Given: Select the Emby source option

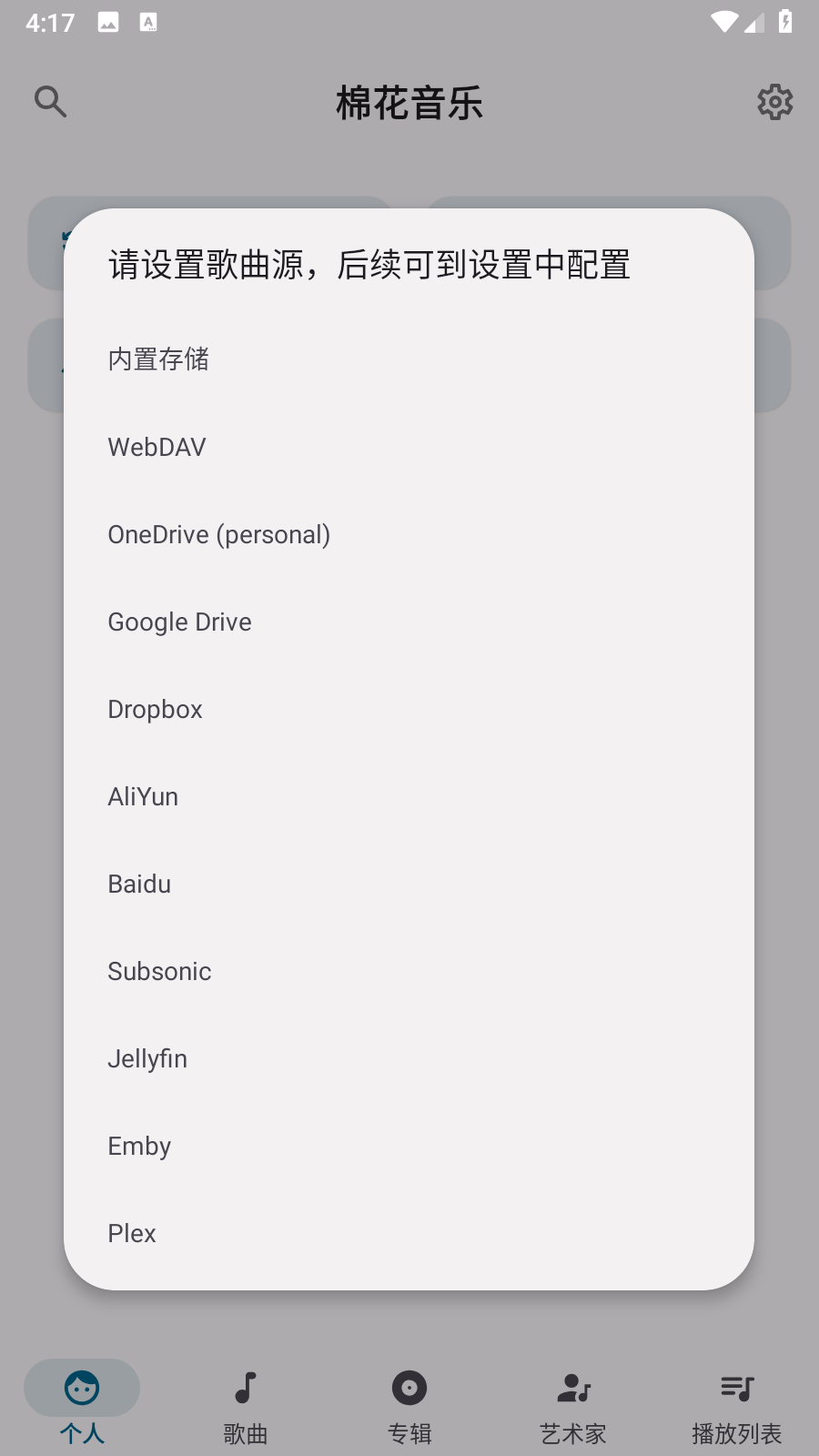Looking at the screenshot, I should click(x=138, y=1146).
